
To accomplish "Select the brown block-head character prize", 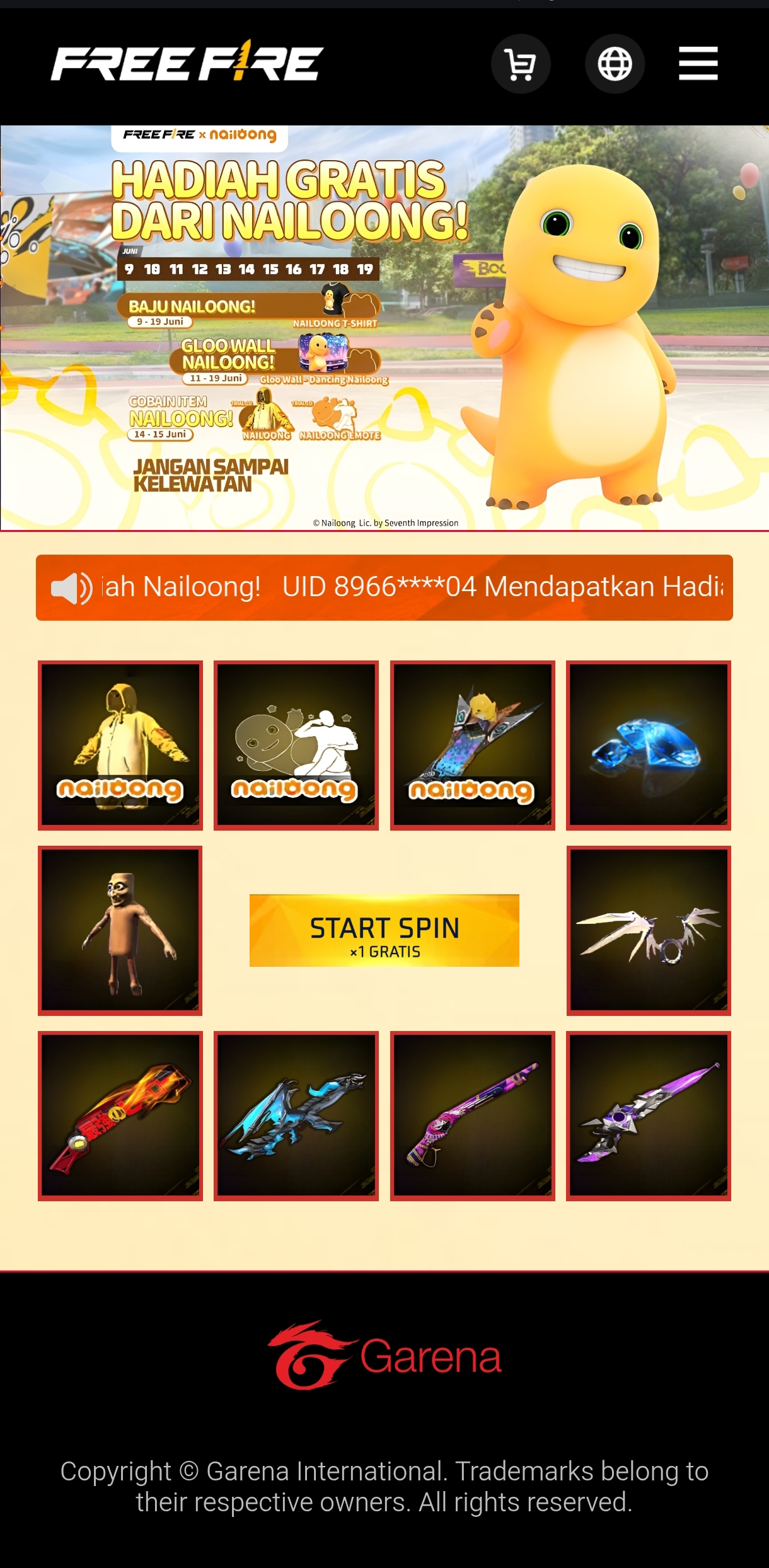I will tap(120, 930).
